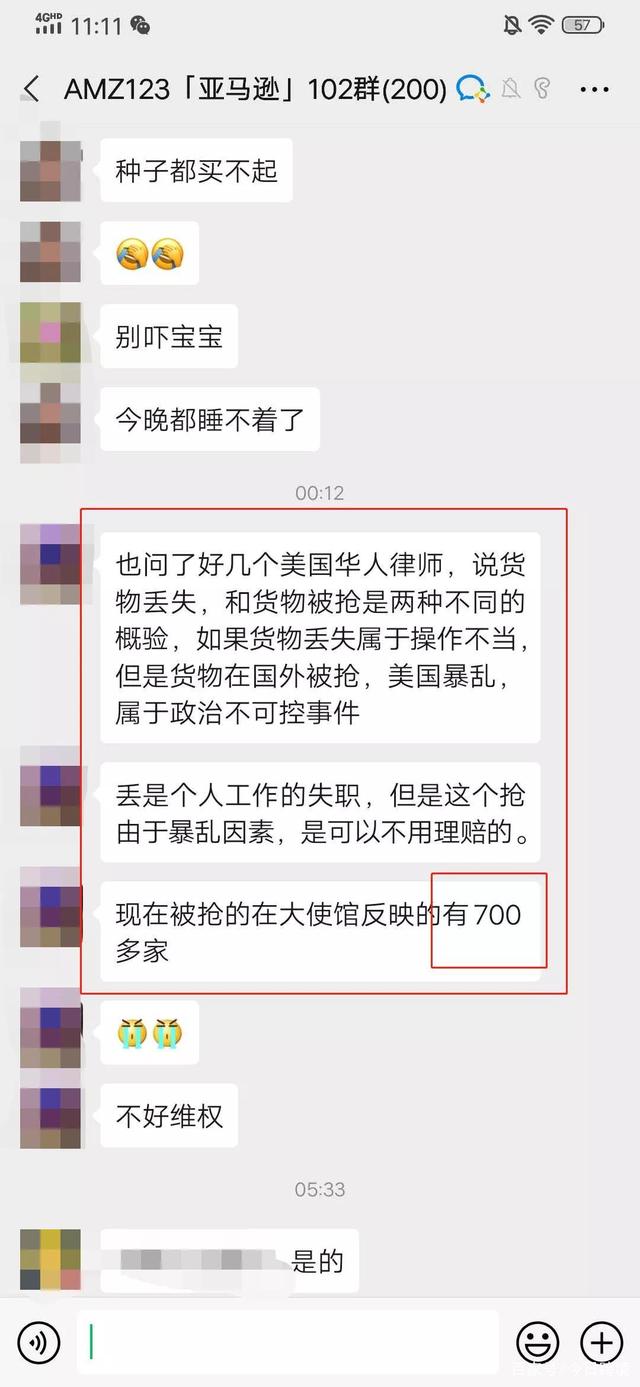This screenshot has width=640, height=1387.
Task: Open the plus attachments menu
Action: [x=601, y=1342]
